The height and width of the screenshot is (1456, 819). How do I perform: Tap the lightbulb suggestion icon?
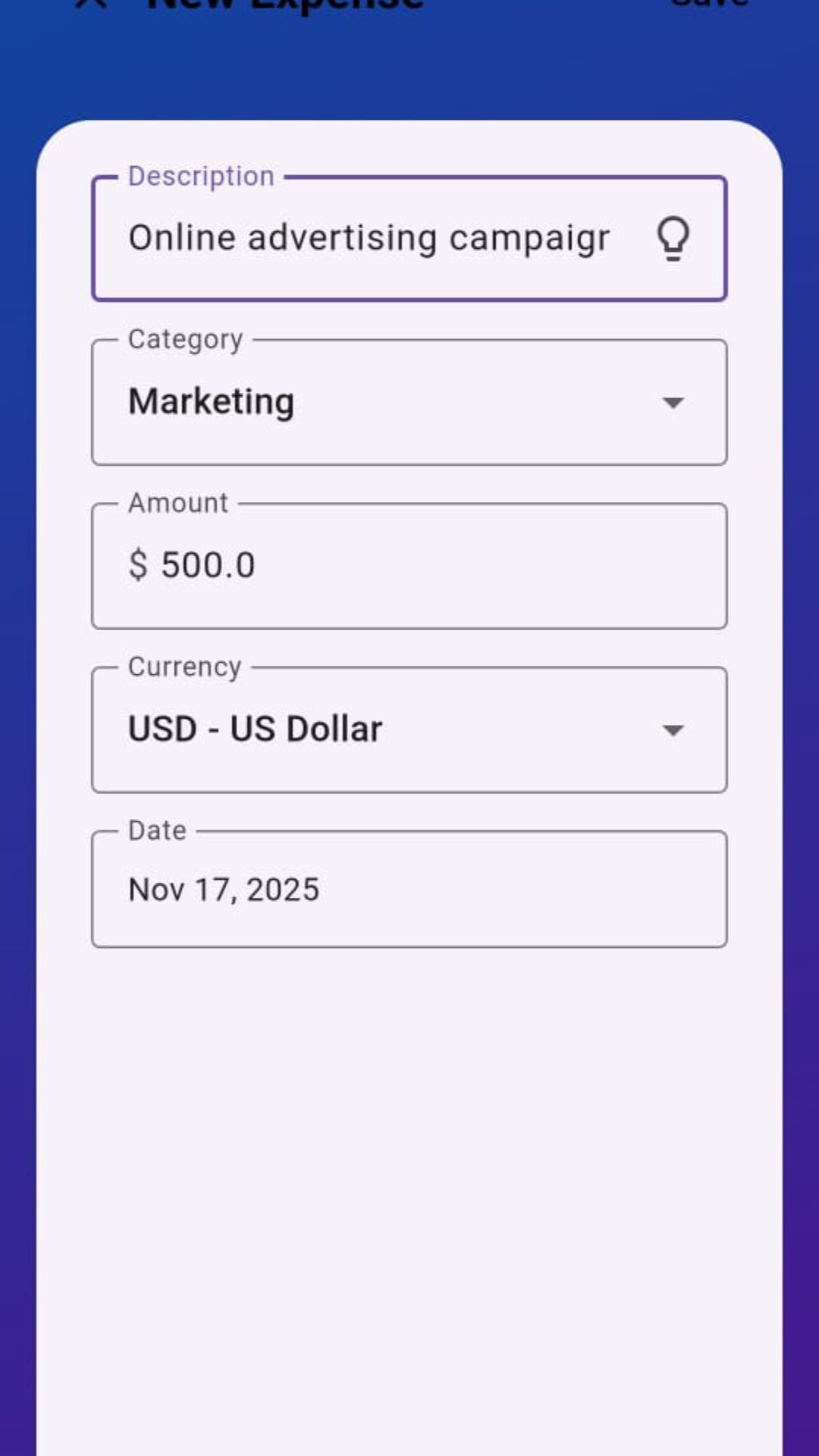point(673,239)
